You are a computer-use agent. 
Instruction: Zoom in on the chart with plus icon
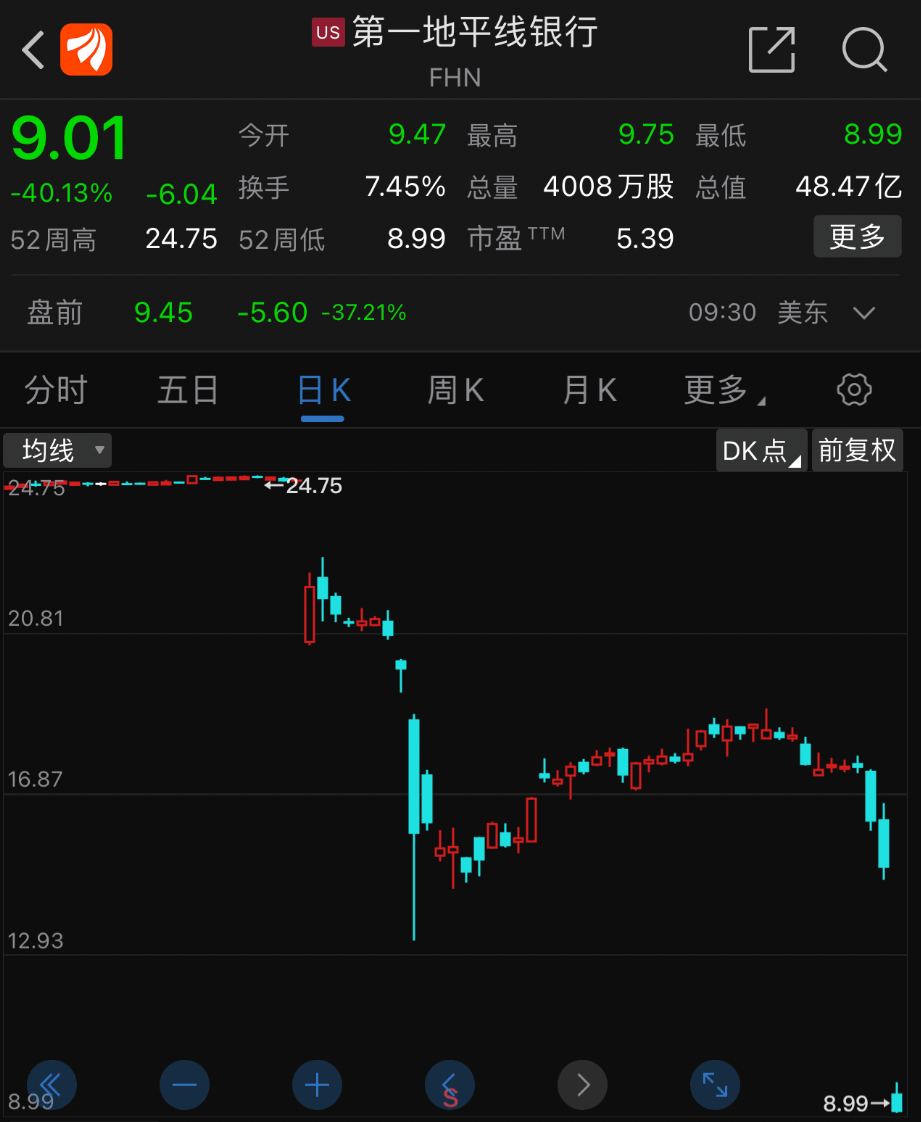point(317,1084)
